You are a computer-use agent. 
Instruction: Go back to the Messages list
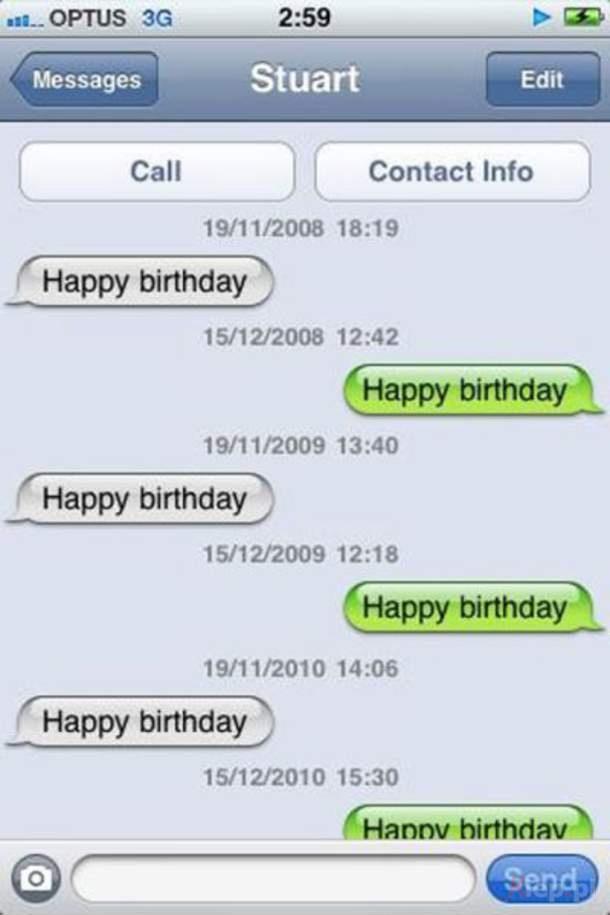86,80
